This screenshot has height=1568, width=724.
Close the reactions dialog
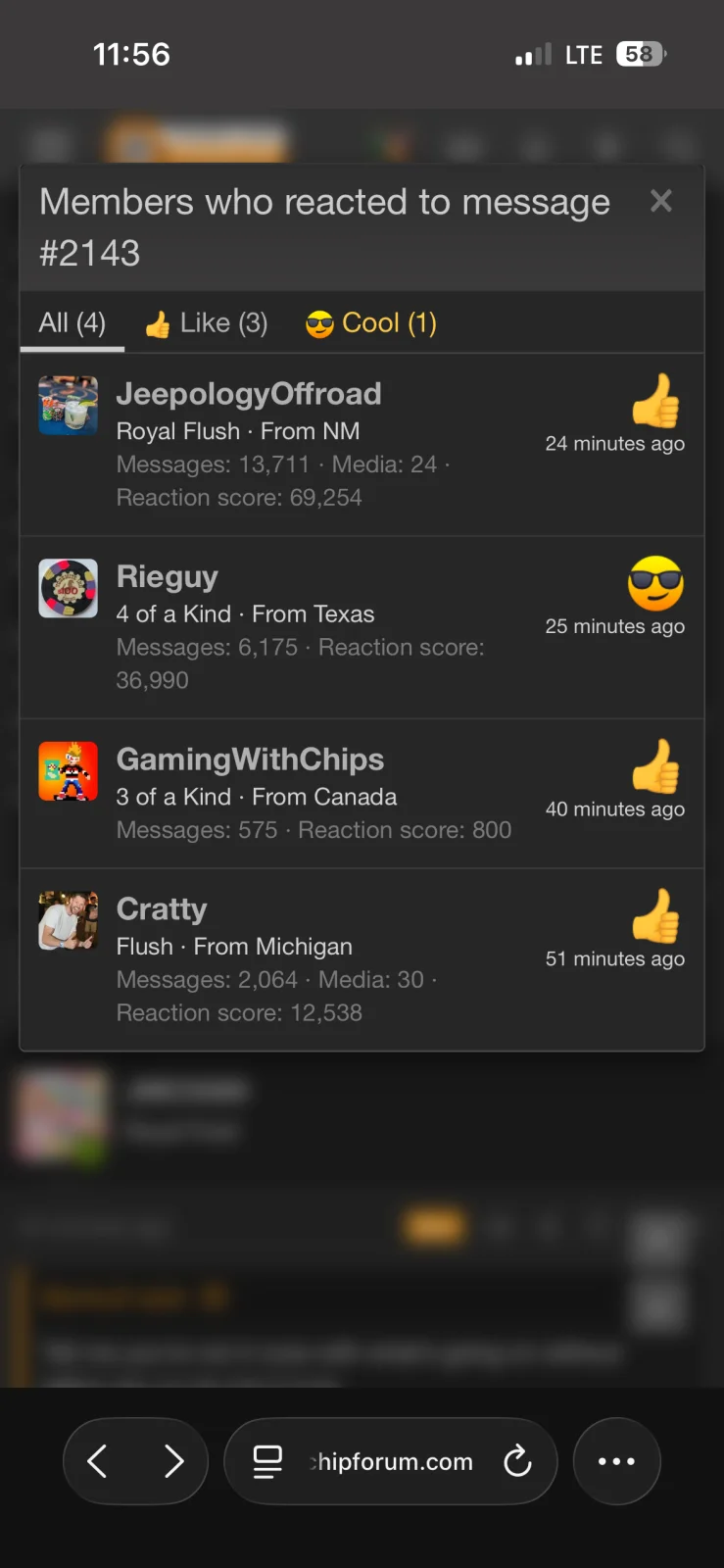pyautogui.click(x=661, y=201)
